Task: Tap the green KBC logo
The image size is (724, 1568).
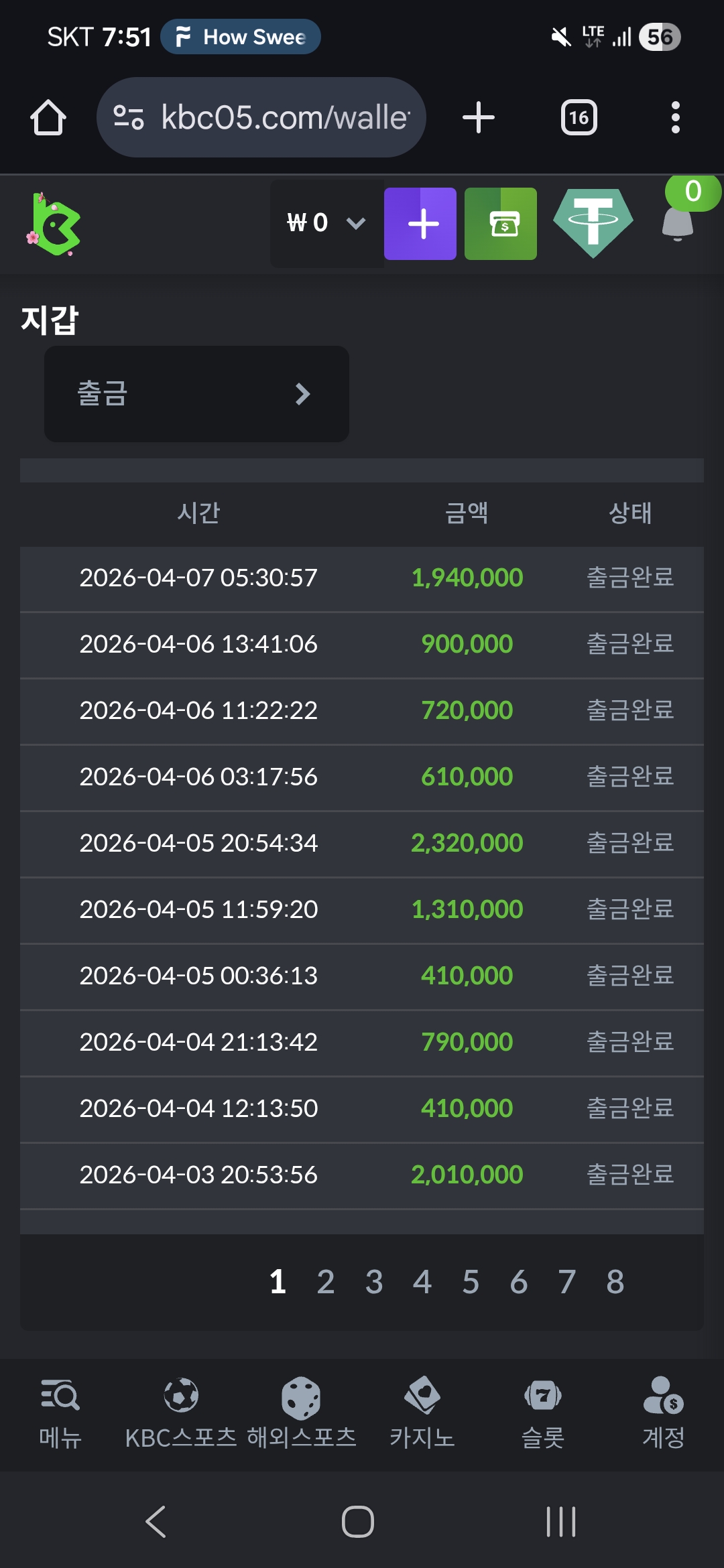Action: coord(55,224)
